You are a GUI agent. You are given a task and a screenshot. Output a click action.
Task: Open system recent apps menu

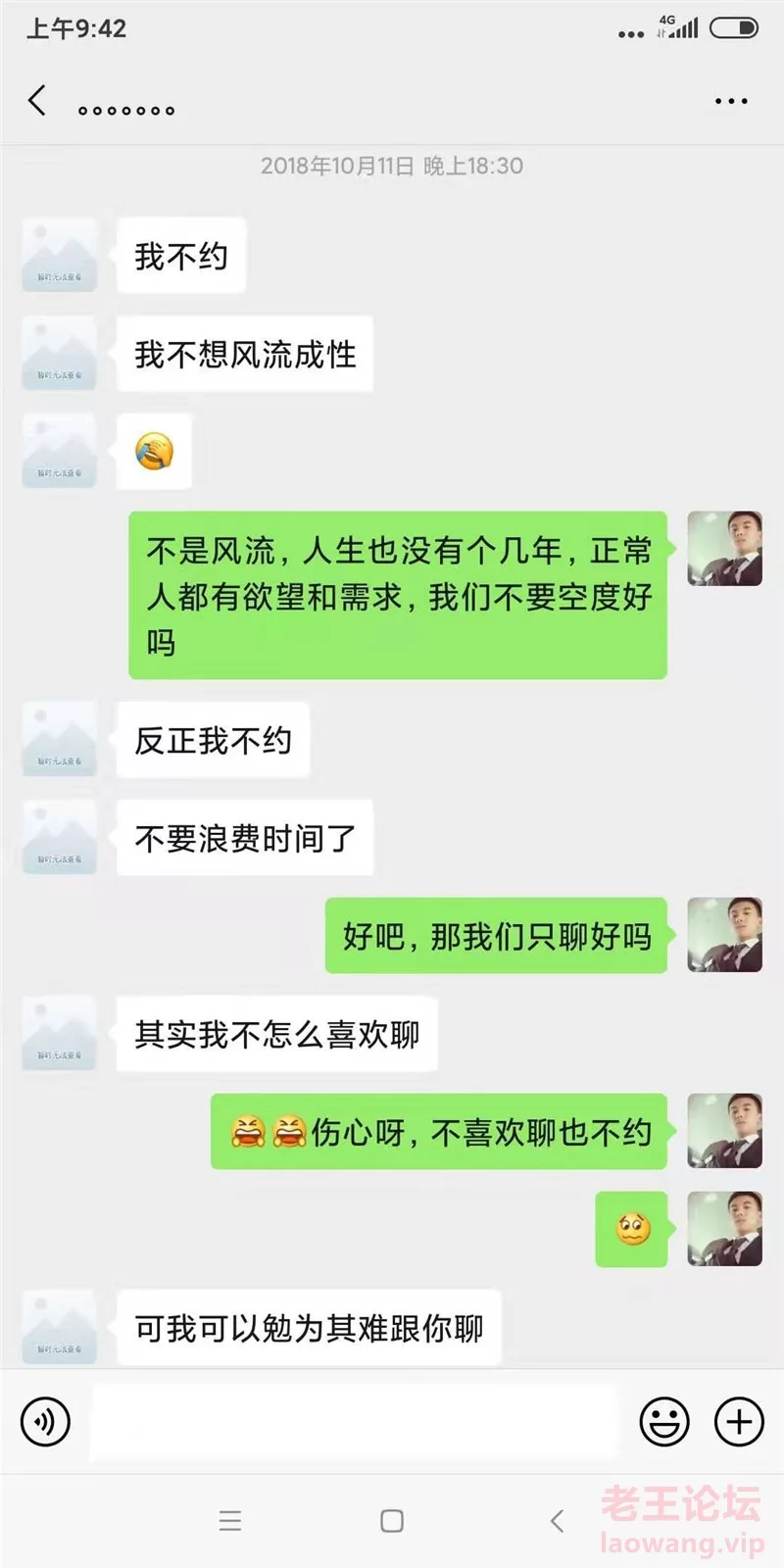(x=230, y=1521)
